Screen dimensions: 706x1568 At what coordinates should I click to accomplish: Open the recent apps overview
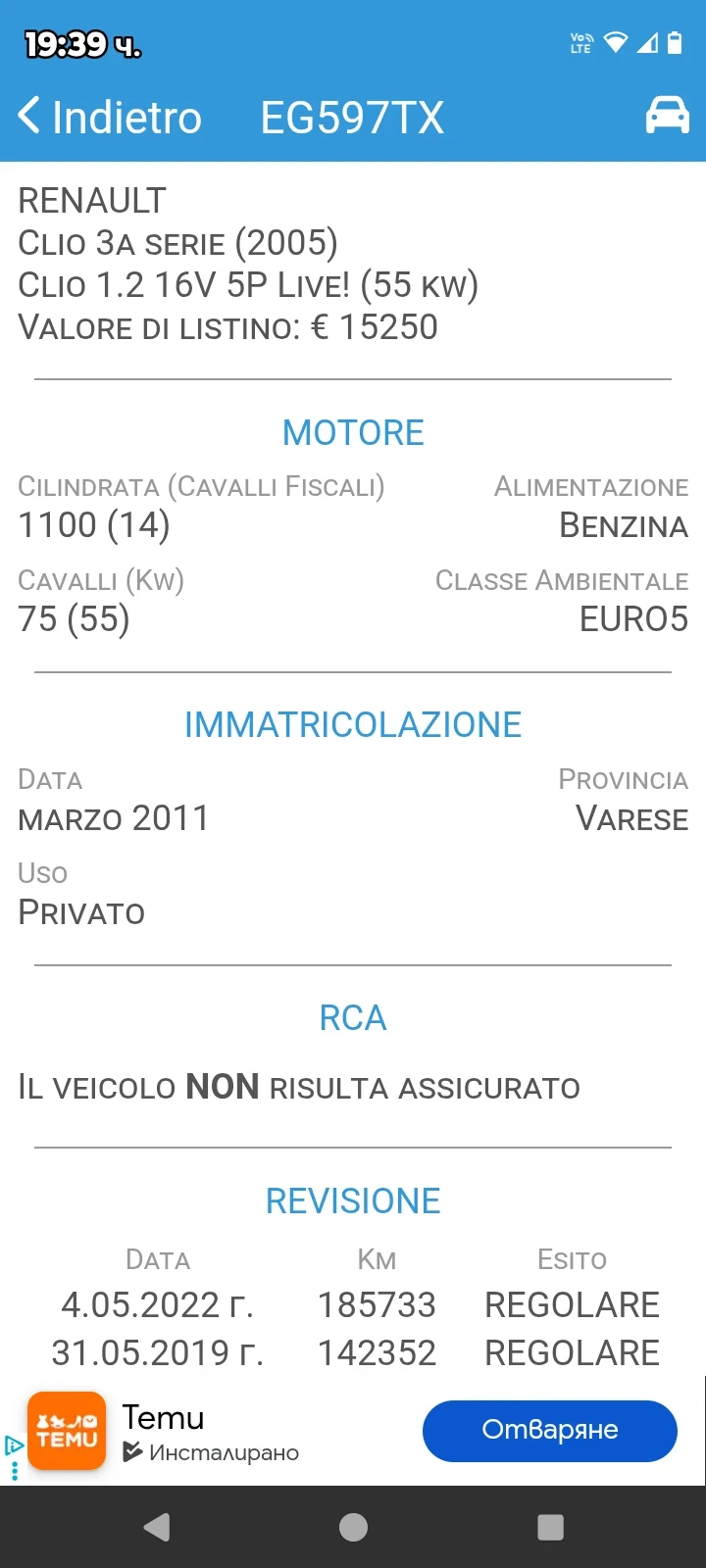pyautogui.click(x=550, y=1527)
